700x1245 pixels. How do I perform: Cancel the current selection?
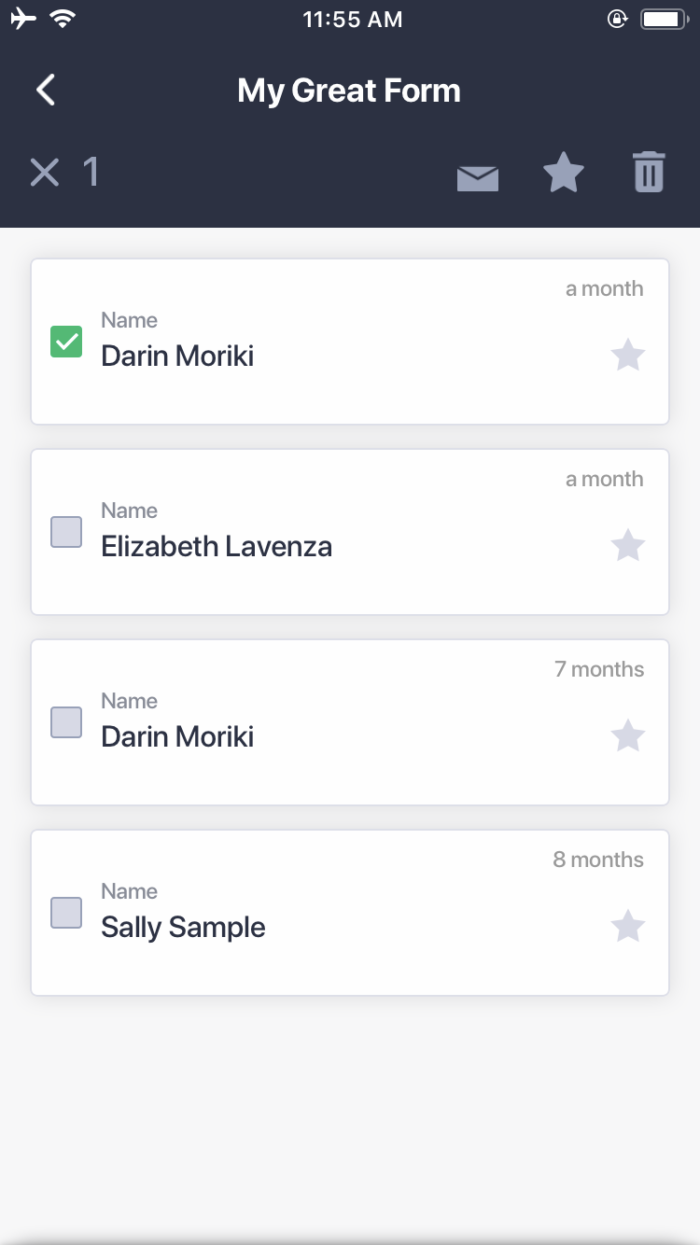[45, 173]
